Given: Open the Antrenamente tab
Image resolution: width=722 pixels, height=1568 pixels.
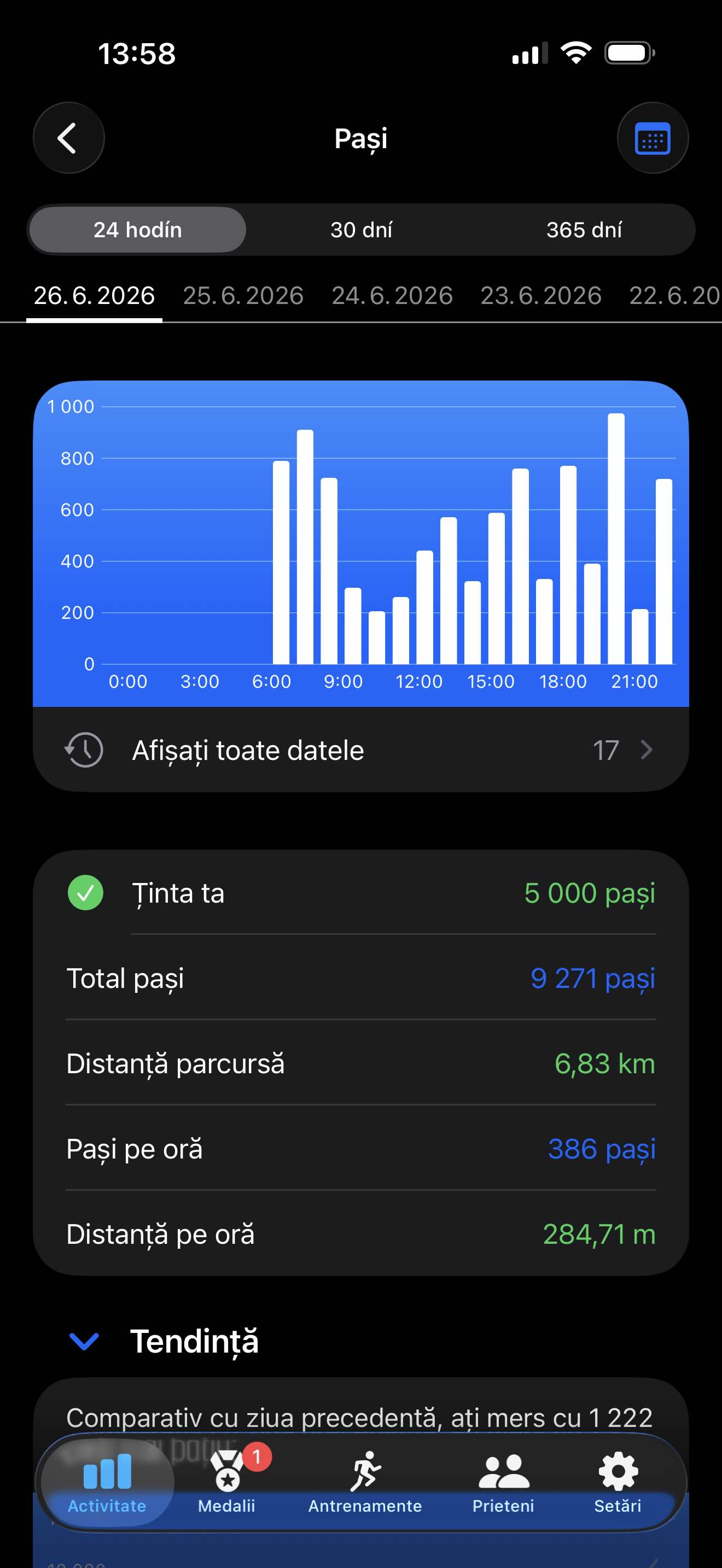Looking at the screenshot, I should click(x=365, y=1481).
